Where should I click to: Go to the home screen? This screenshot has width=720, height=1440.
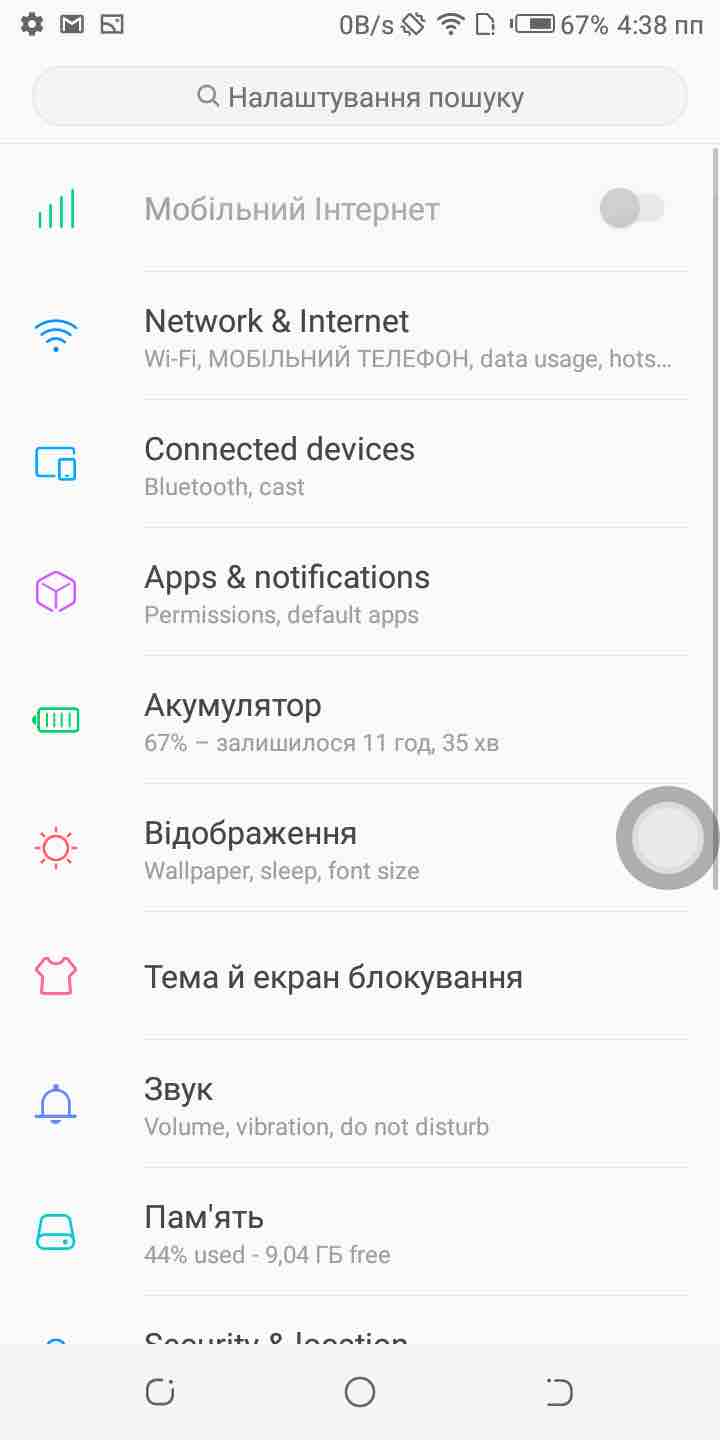tap(360, 1391)
